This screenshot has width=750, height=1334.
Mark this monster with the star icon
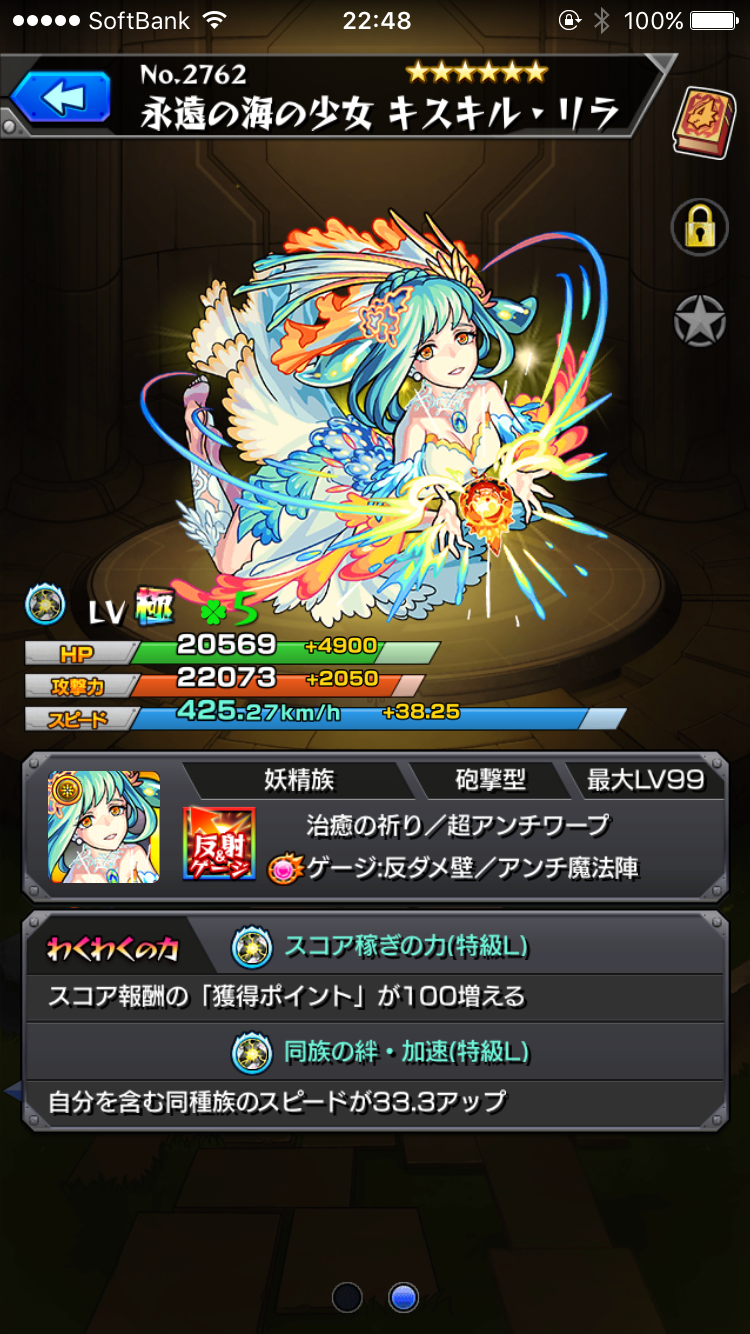click(x=699, y=321)
